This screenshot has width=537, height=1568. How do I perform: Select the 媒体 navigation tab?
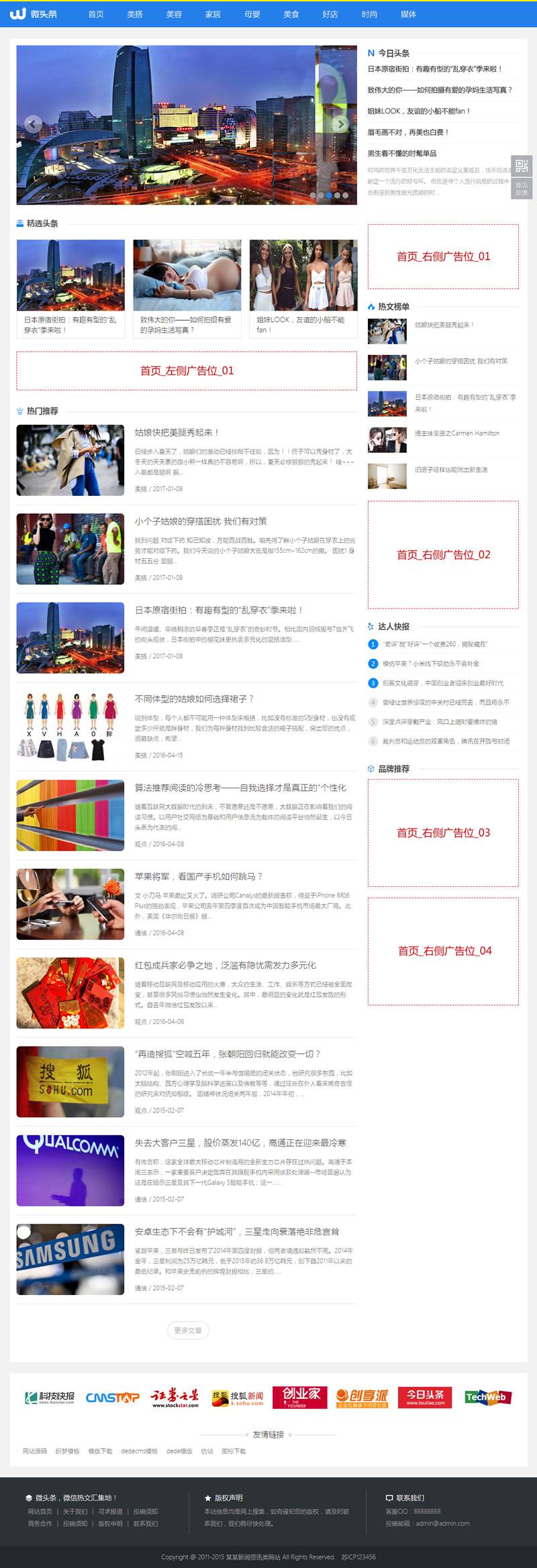(x=408, y=14)
